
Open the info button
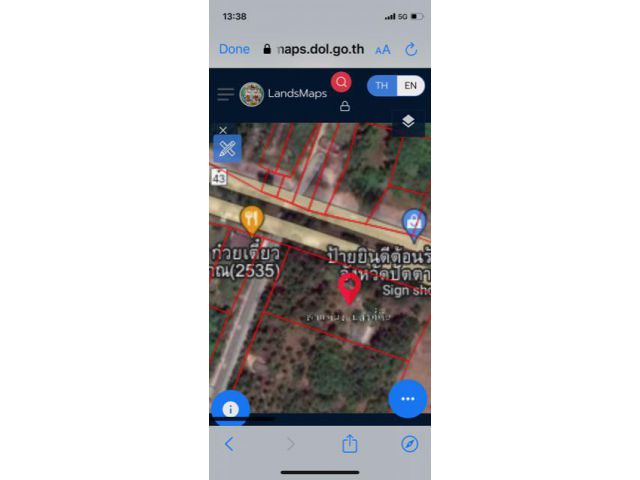(231, 408)
